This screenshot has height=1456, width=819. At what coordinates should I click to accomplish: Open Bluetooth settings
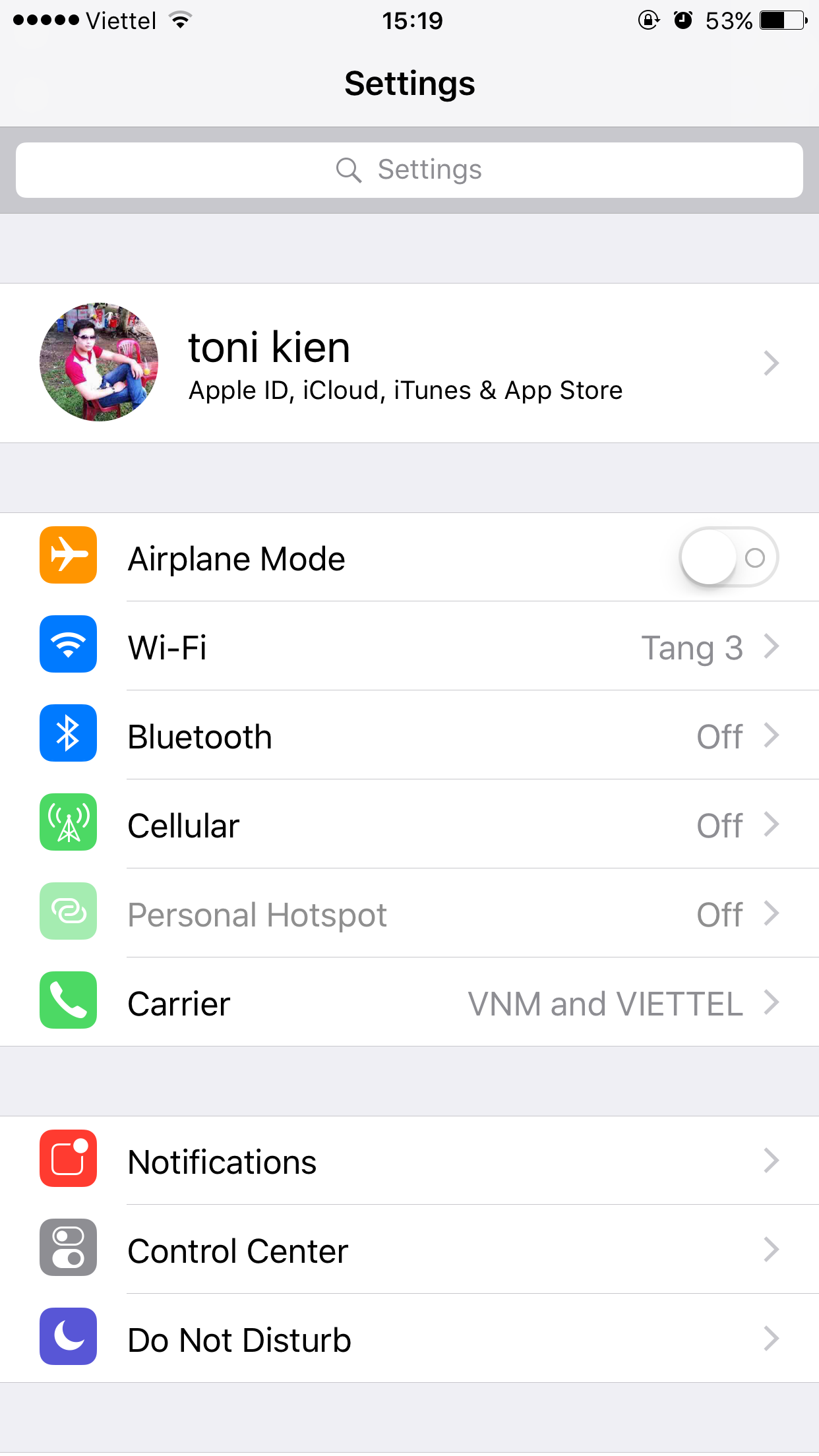click(x=409, y=736)
